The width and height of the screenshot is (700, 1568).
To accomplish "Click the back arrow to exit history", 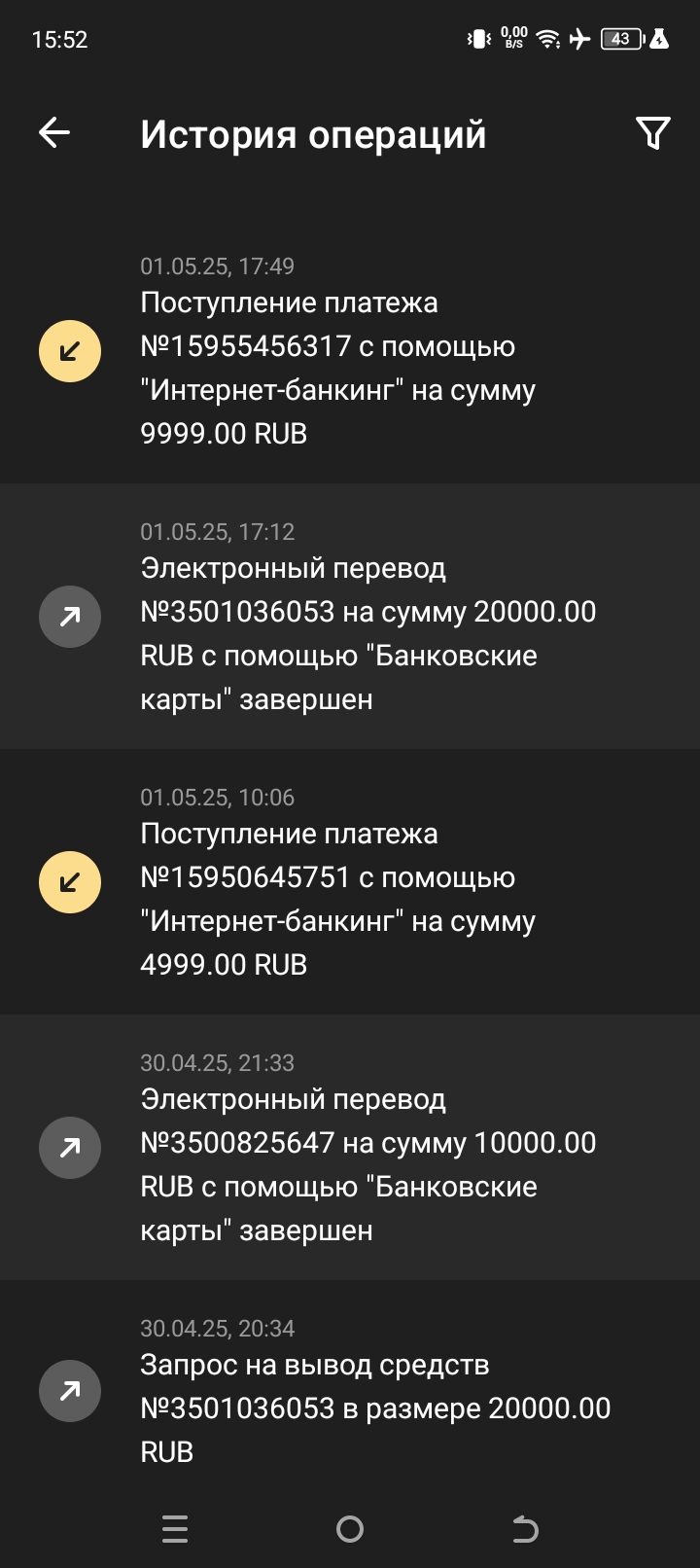I will pos(52,131).
